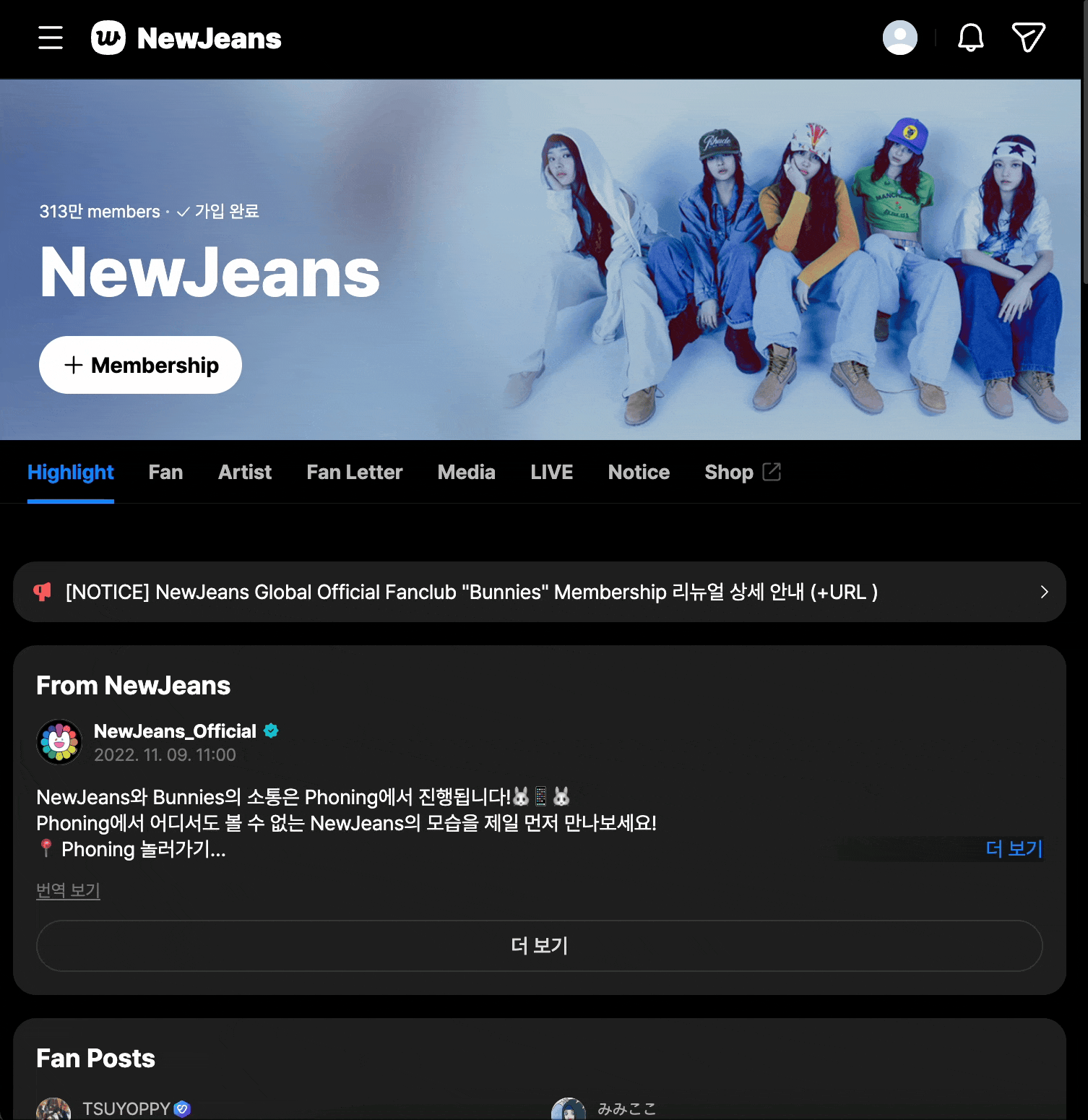Expand the post with blue 더 보기
The image size is (1088, 1120).
1014,848
